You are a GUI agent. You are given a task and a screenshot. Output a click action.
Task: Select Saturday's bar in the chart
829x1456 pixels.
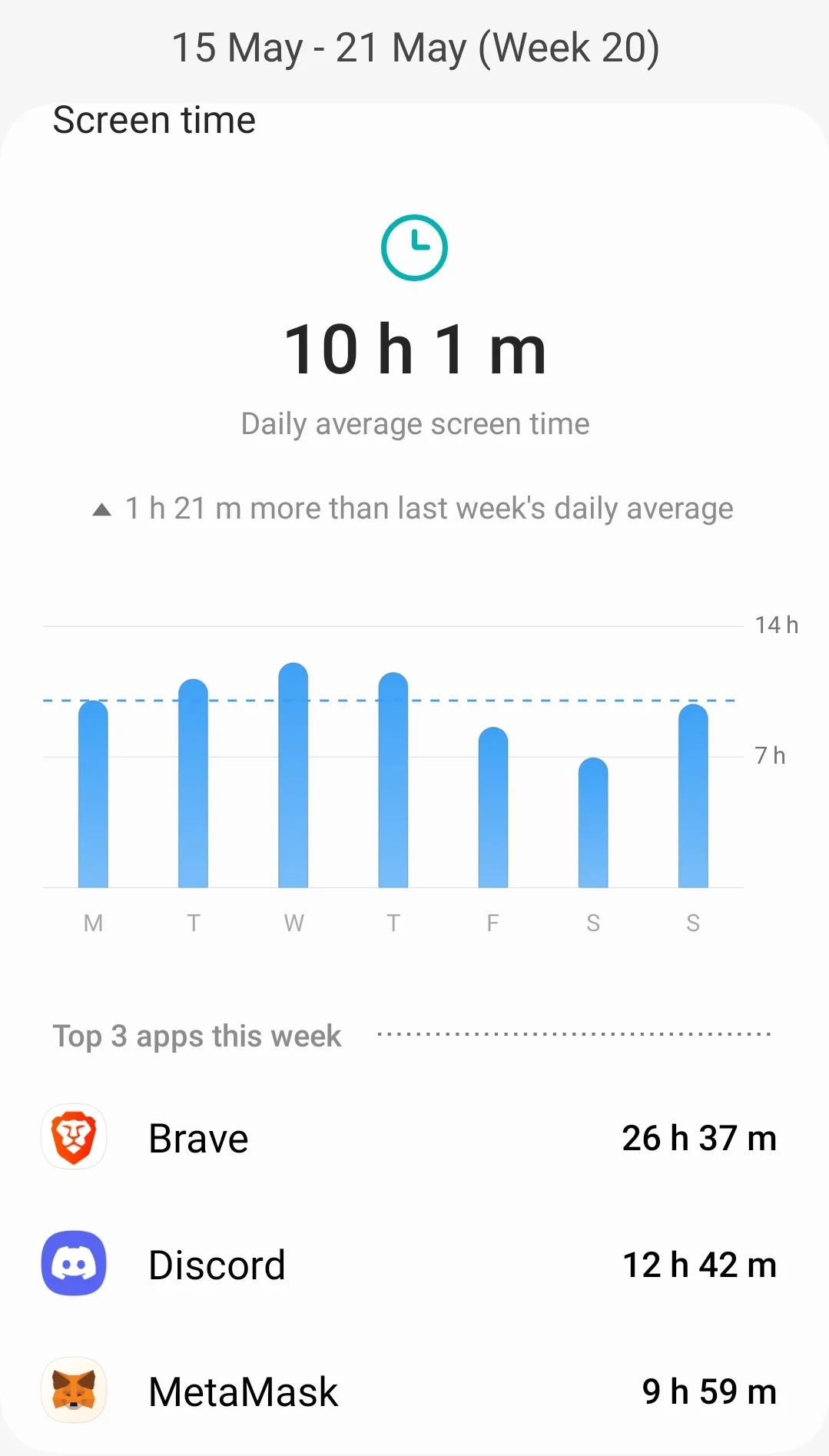[593, 822]
